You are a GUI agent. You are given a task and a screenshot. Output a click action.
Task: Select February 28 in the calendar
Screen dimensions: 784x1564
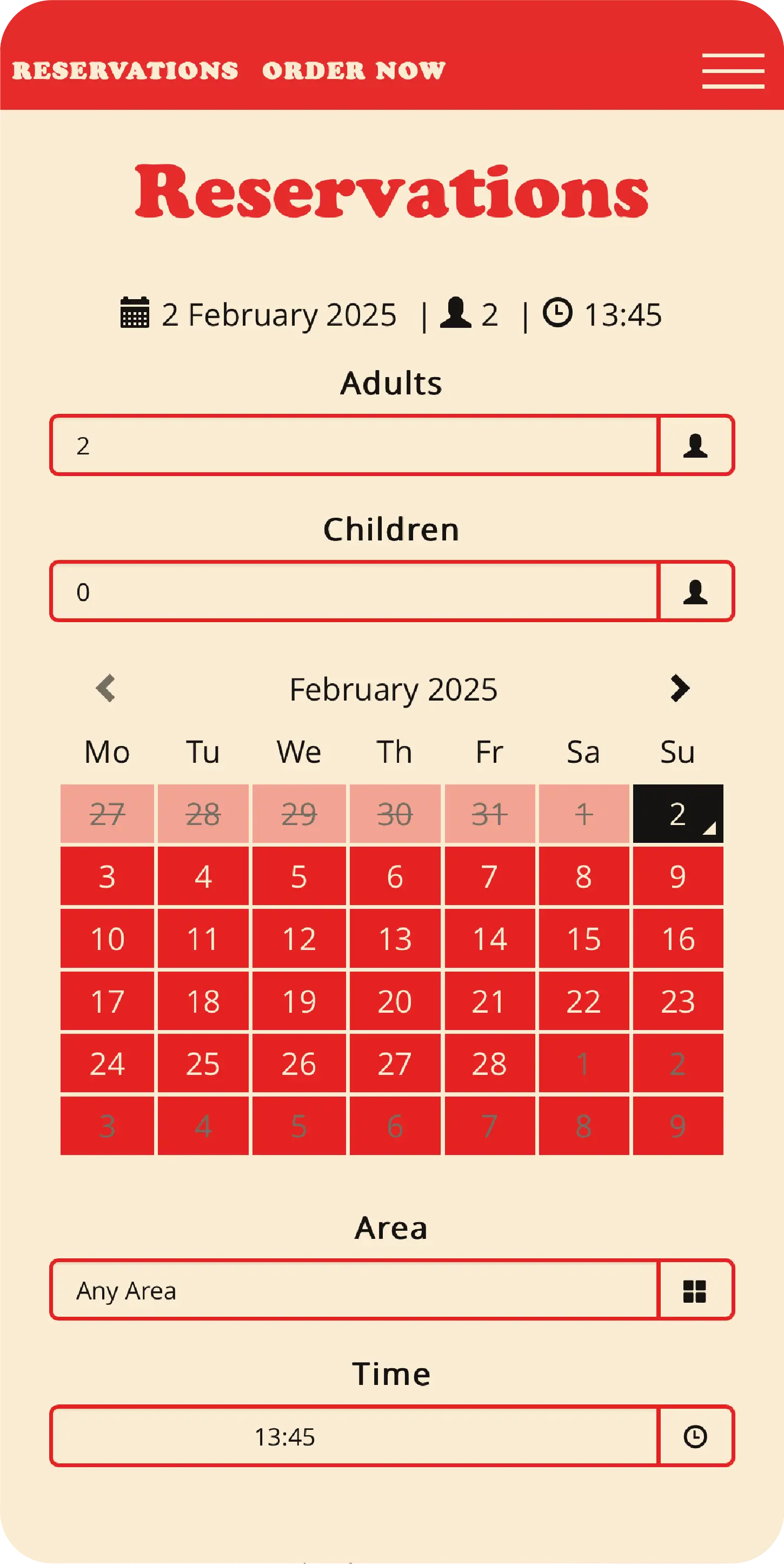[490, 1064]
